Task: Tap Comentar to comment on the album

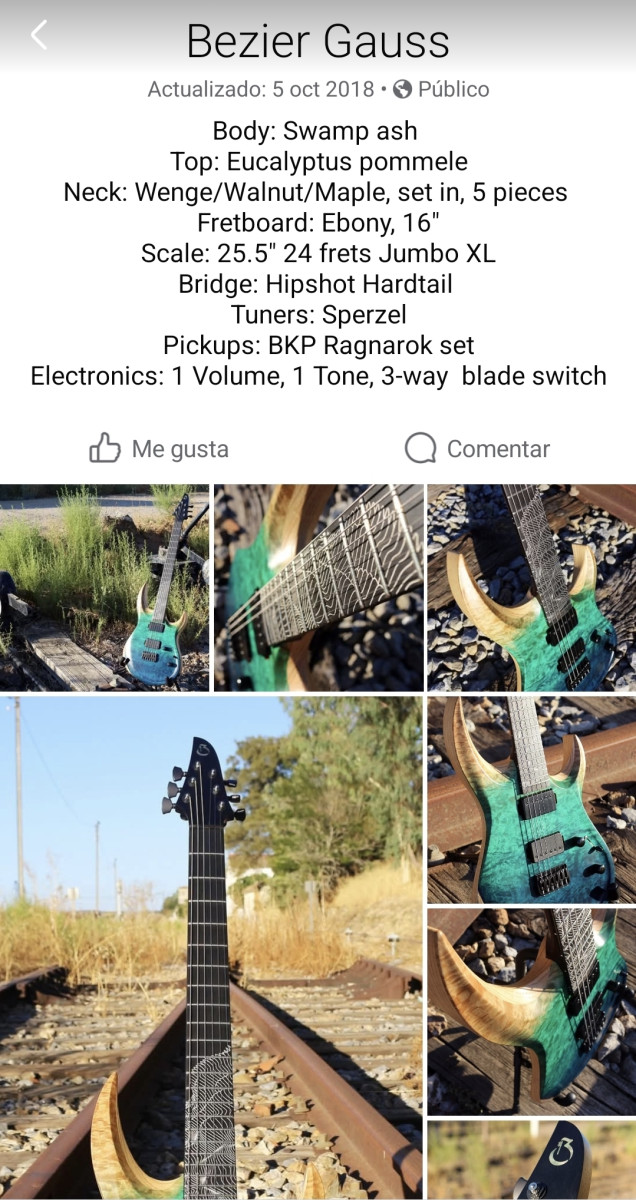Action: click(478, 449)
